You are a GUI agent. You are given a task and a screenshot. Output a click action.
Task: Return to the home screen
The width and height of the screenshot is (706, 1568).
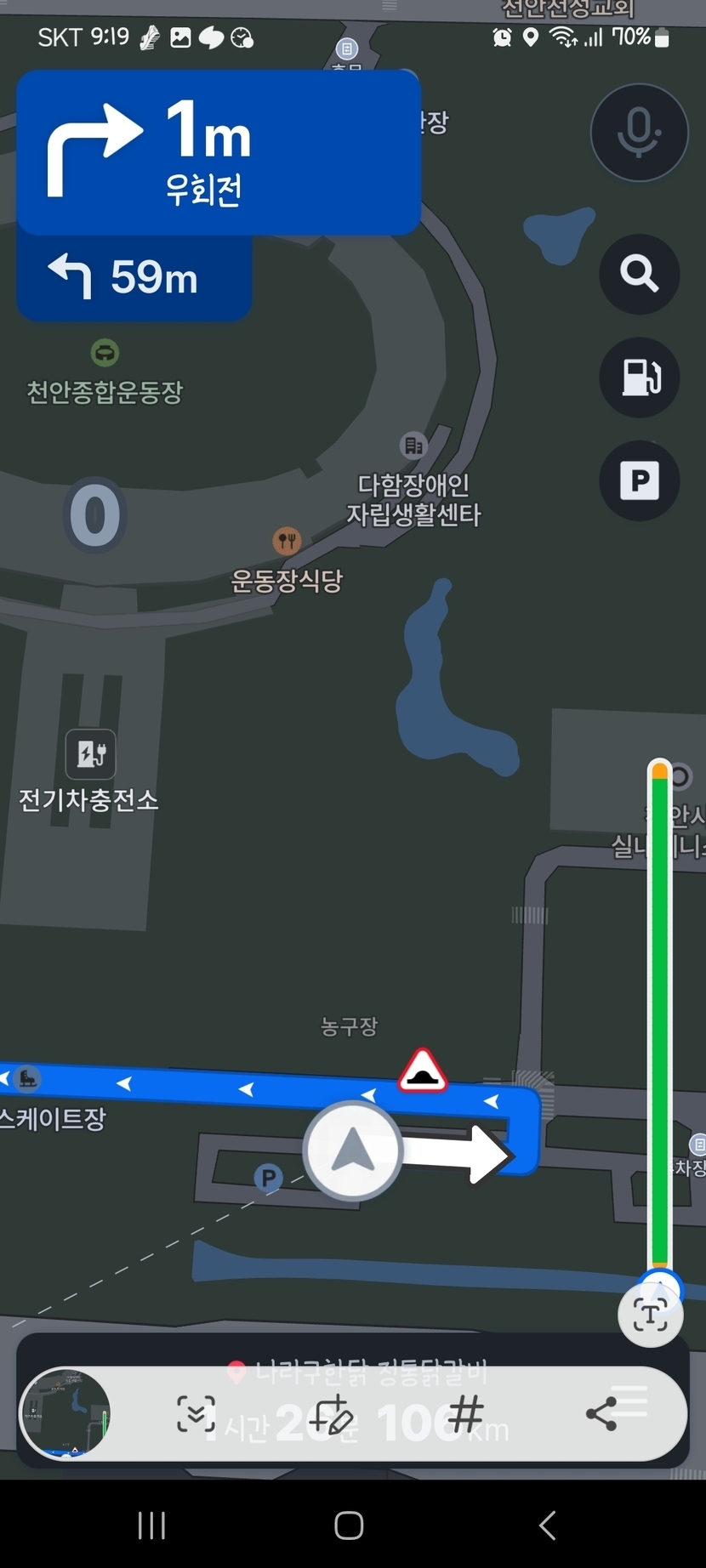(349, 1525)
